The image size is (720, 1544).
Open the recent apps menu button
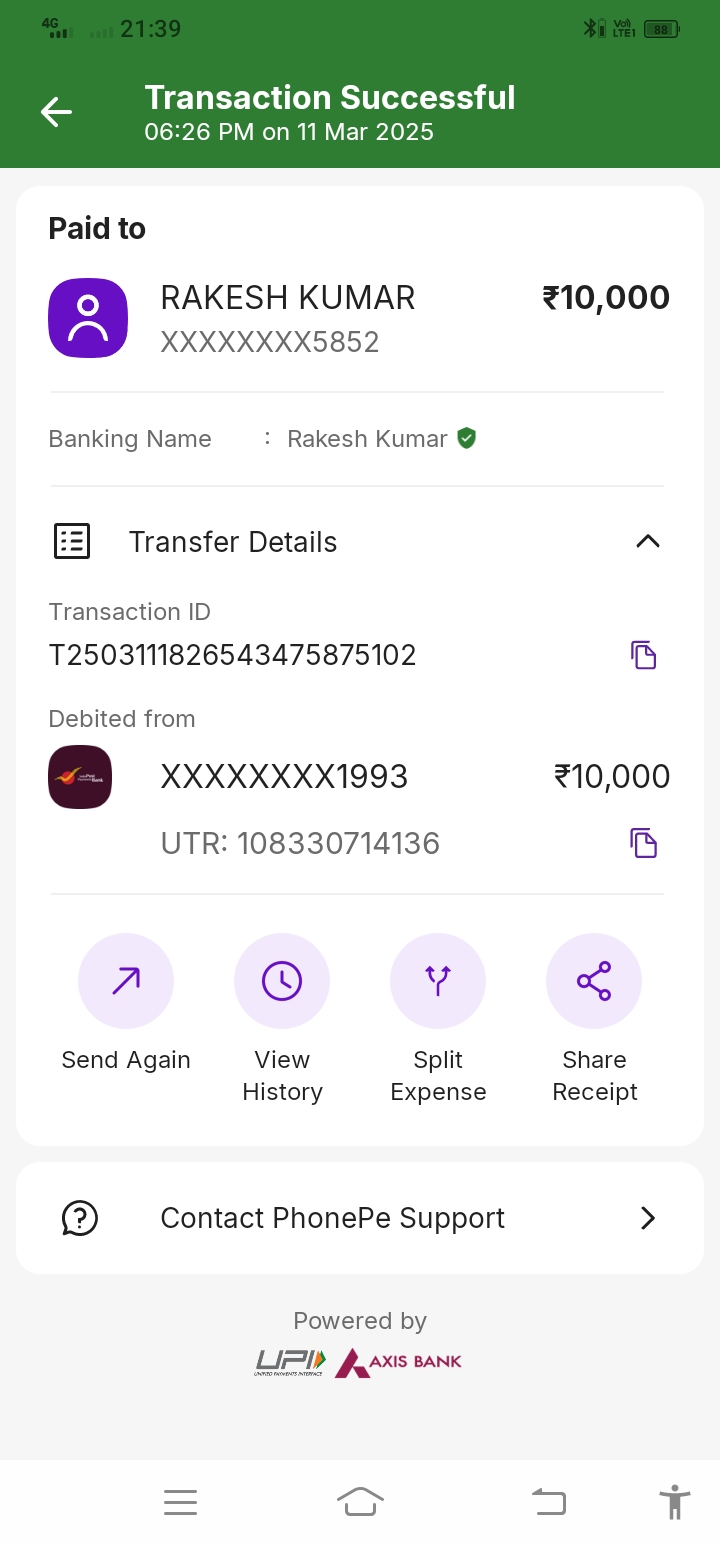pos(180,1502)
